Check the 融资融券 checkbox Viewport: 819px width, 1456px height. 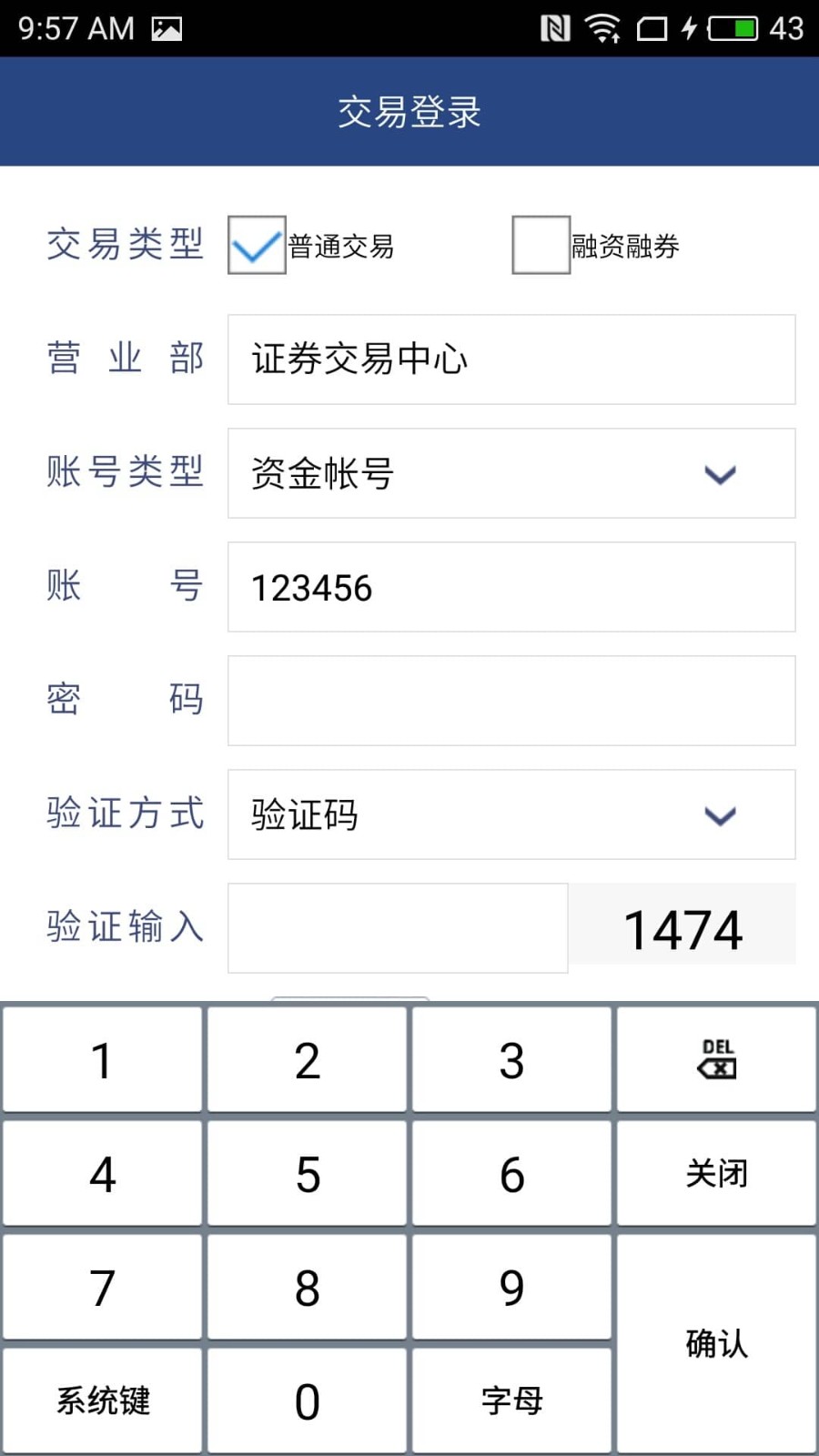[541, 245]
